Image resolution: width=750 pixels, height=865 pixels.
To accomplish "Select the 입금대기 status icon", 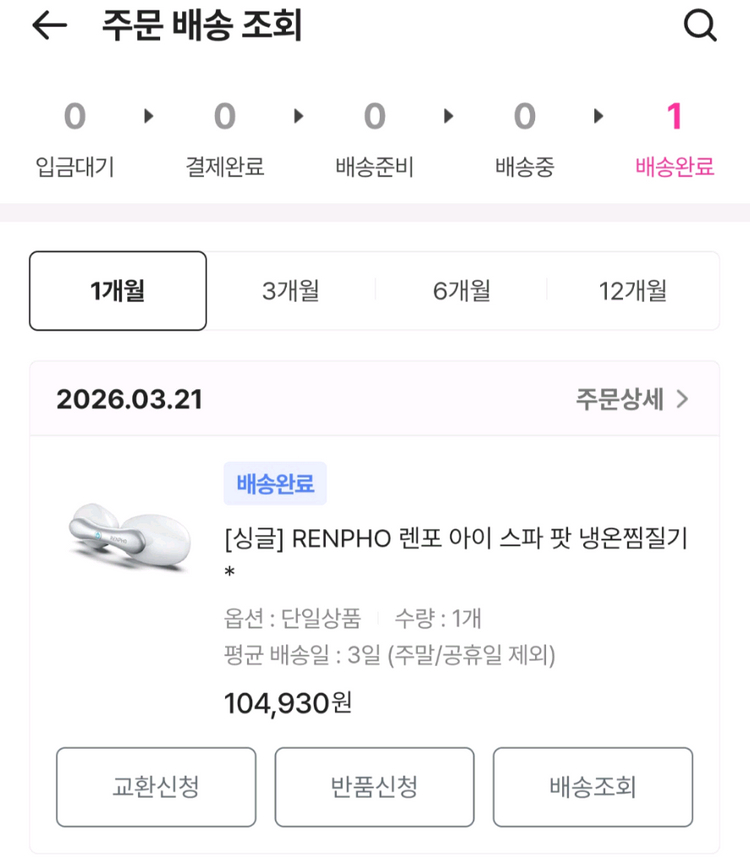I will [73, 135].
